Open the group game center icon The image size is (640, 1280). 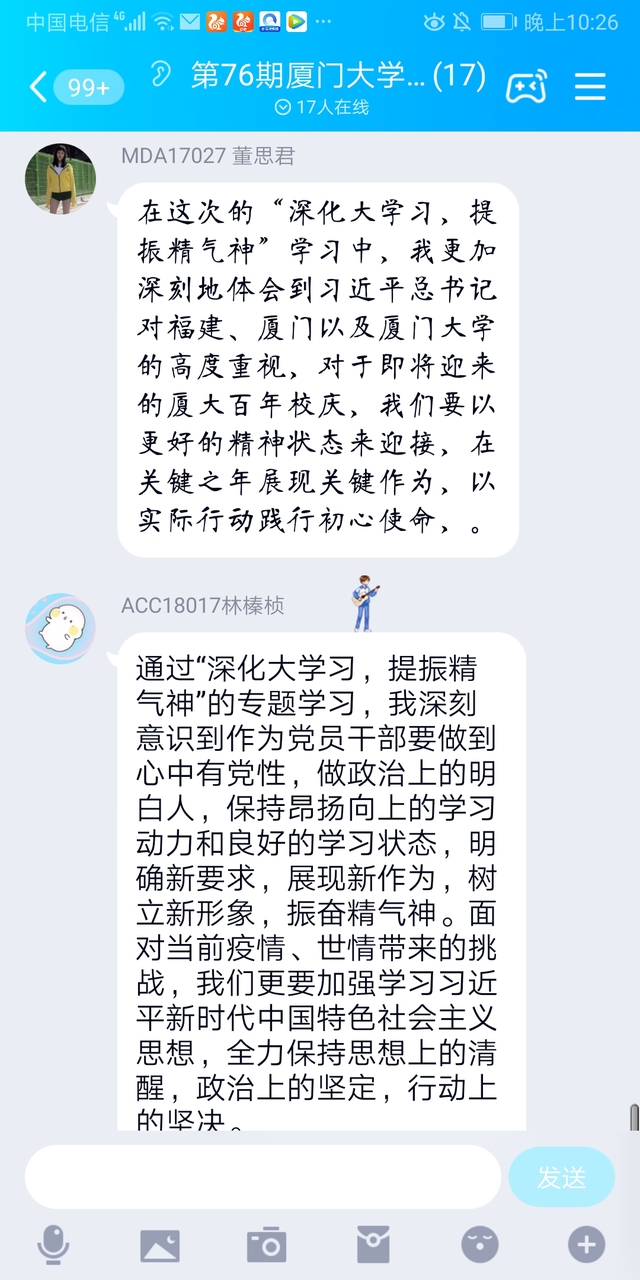click(x=525, y=87)
